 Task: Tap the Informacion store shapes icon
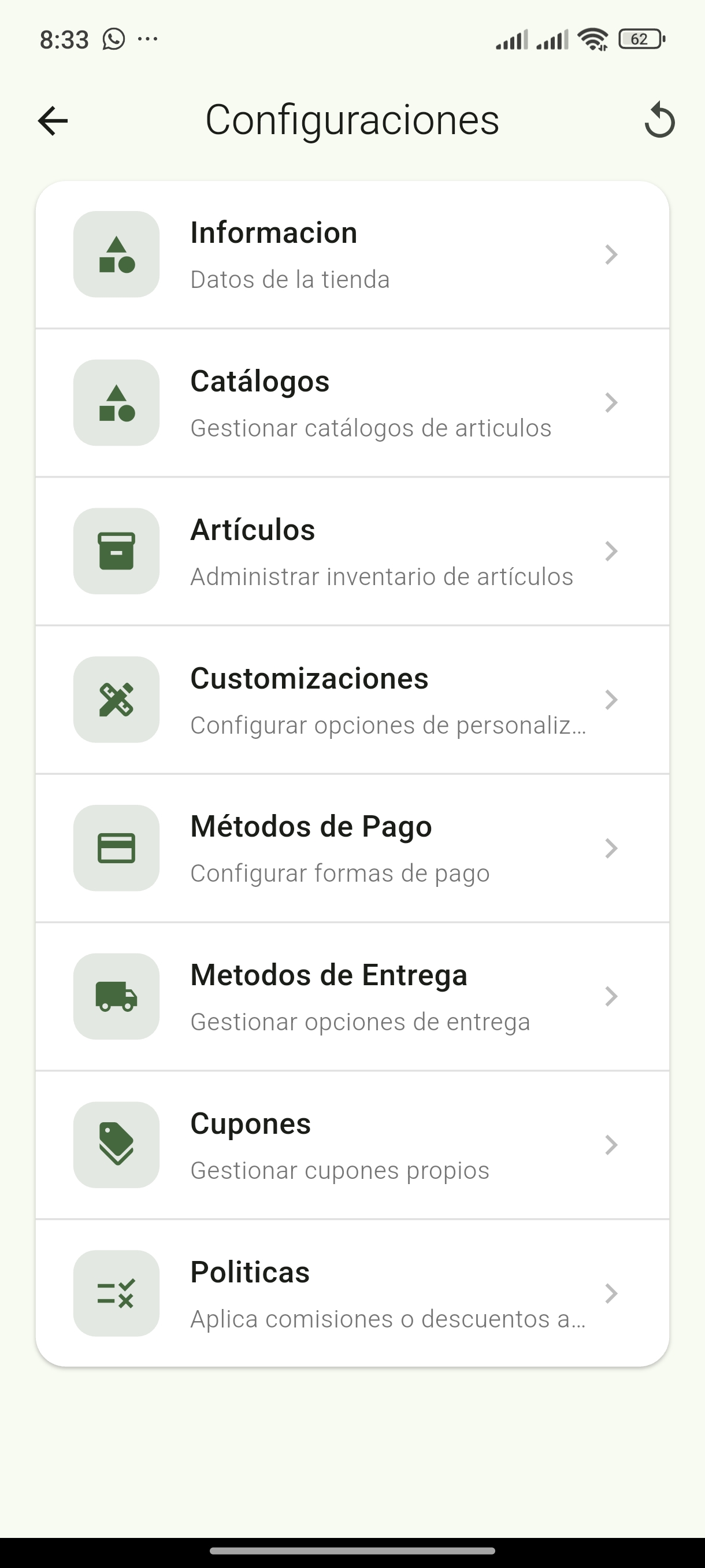tap(116, 254)
